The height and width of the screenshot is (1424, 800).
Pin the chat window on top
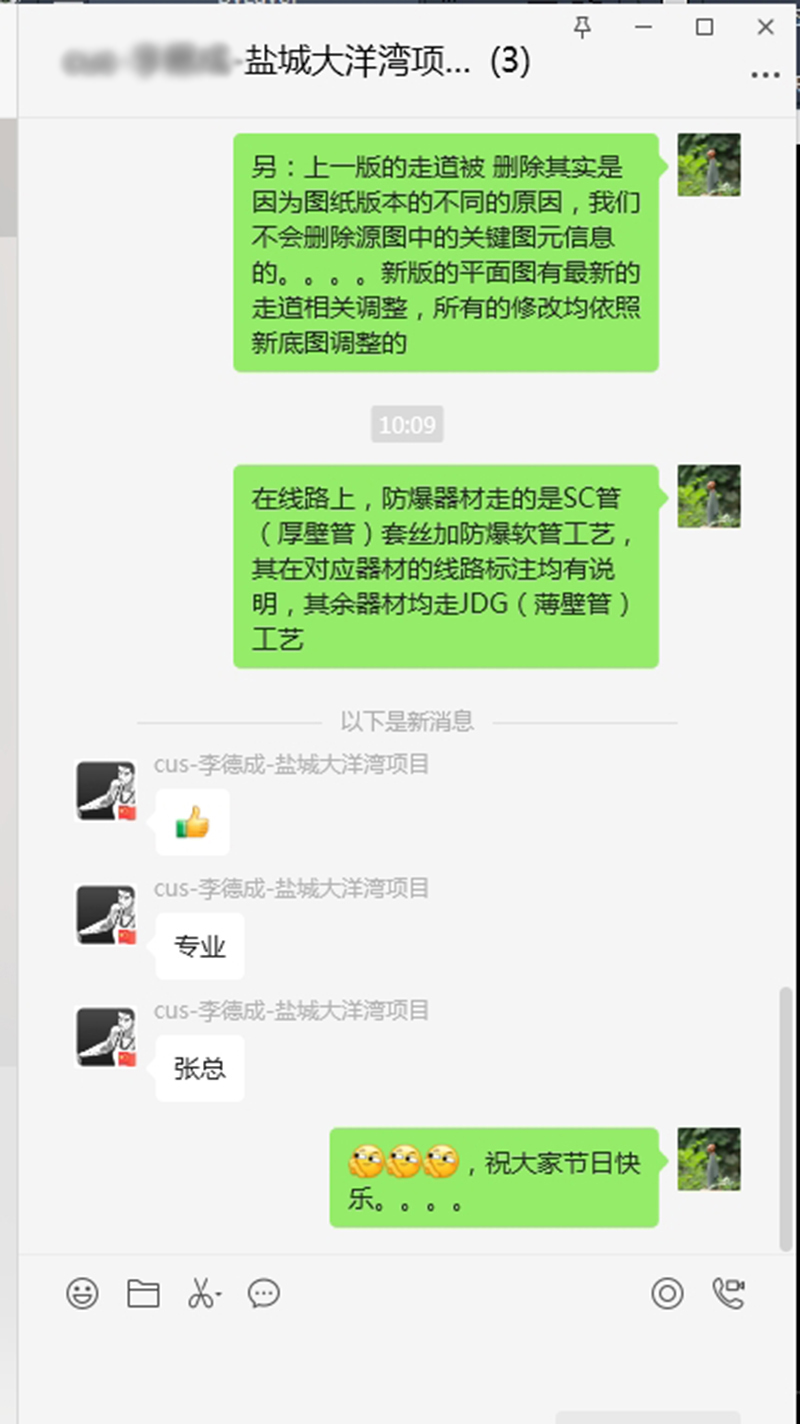(x=582, y=28)
